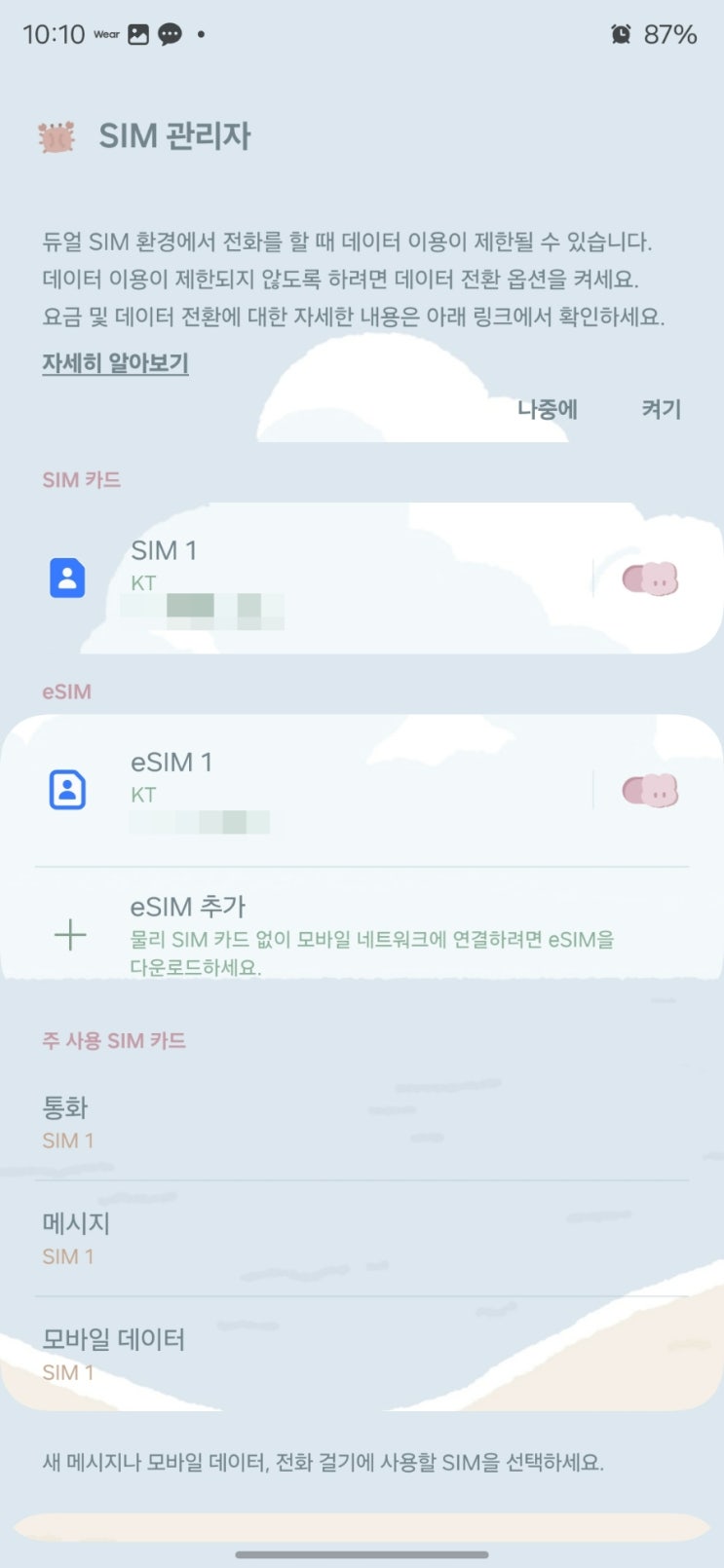The width and height of the screenshot is (724, 1568).
Task: Select the SIM 카드 section header
Action: (x=82, y=479)
